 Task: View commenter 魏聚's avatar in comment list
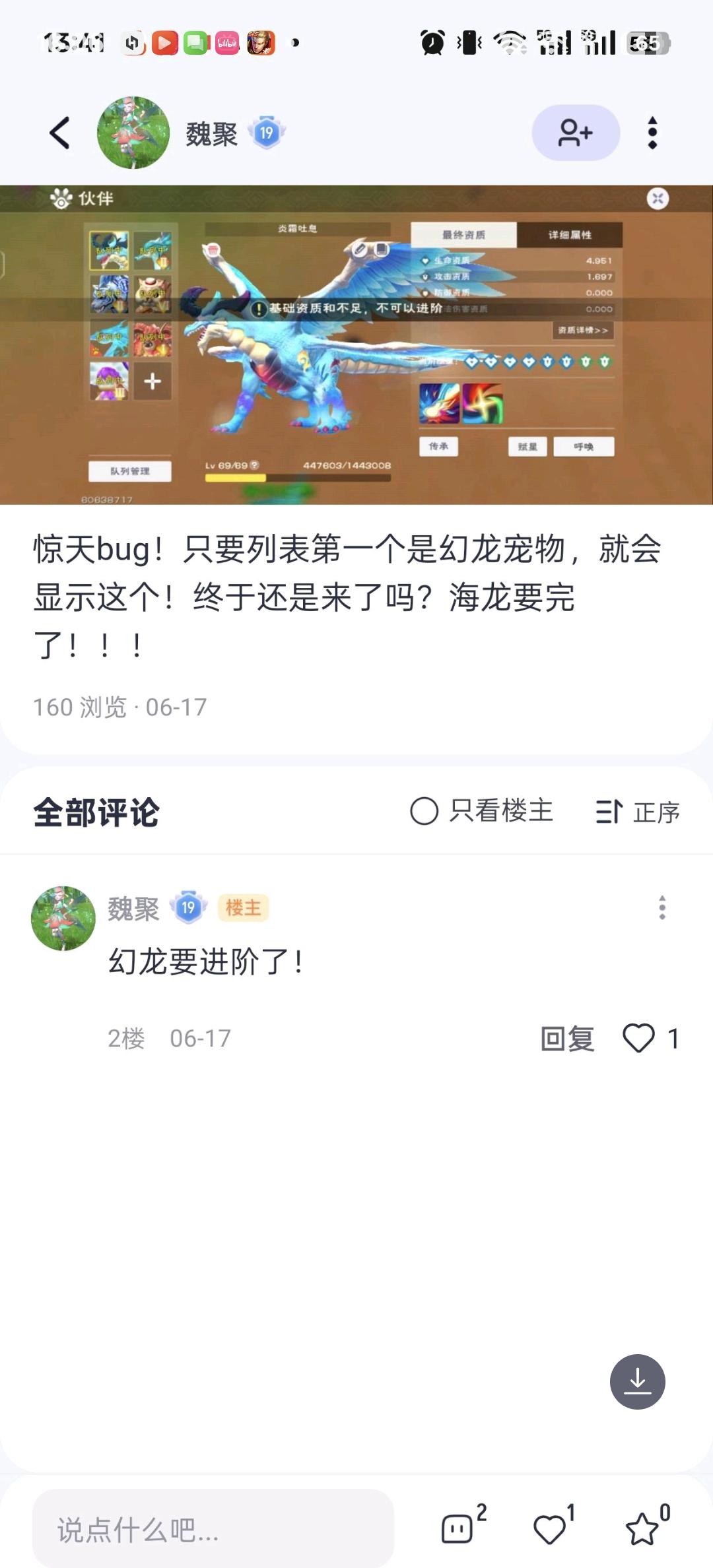click(63, 918)
